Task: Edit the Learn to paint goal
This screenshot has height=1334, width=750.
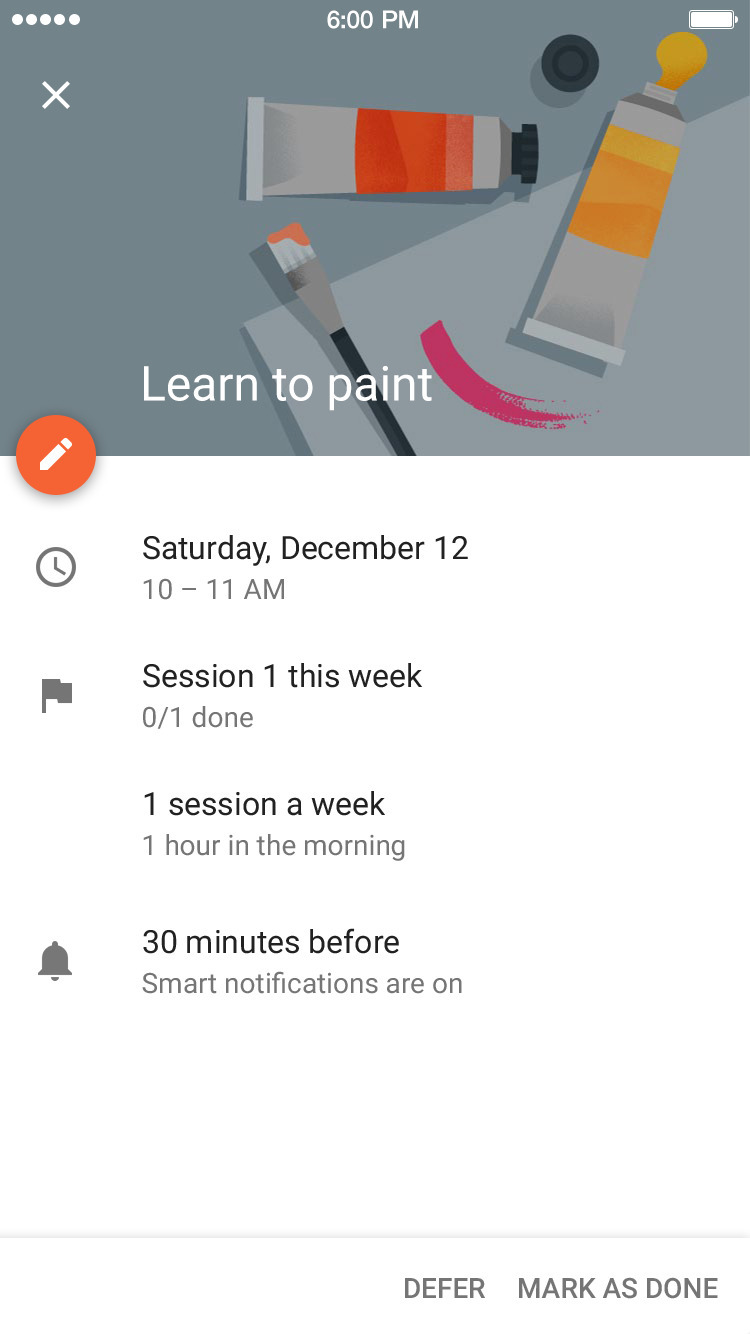Action: click(56, 455)
